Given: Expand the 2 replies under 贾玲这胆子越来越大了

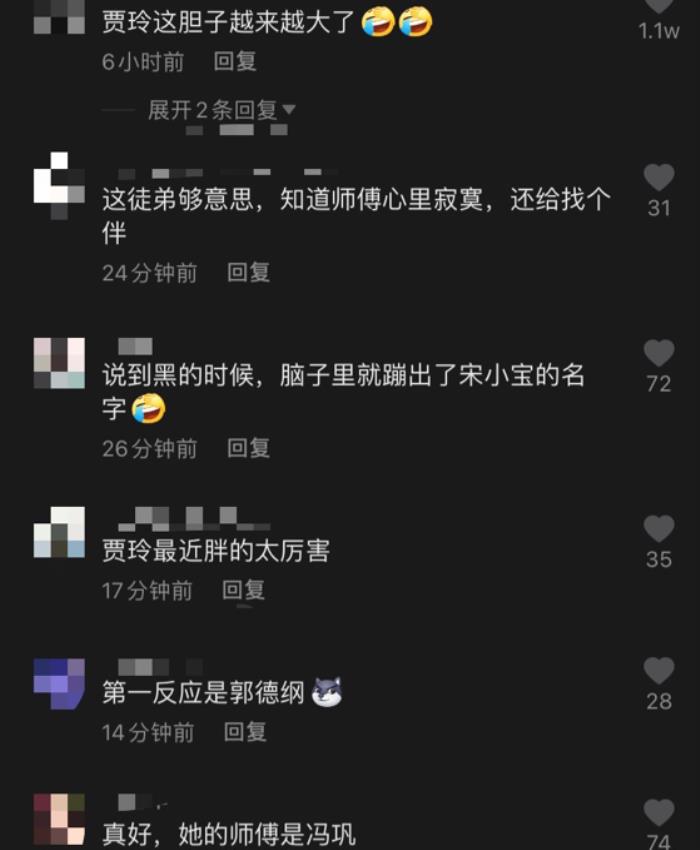Looking at the screenshot, I should pos(222,110).
